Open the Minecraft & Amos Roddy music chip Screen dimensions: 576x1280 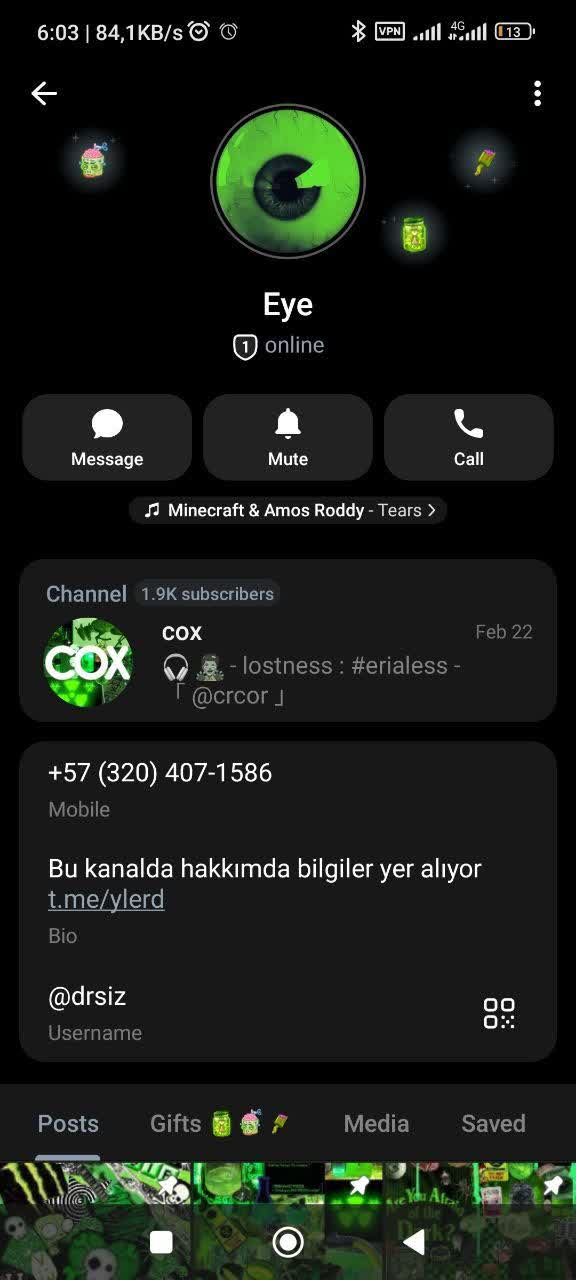point(288,510)
